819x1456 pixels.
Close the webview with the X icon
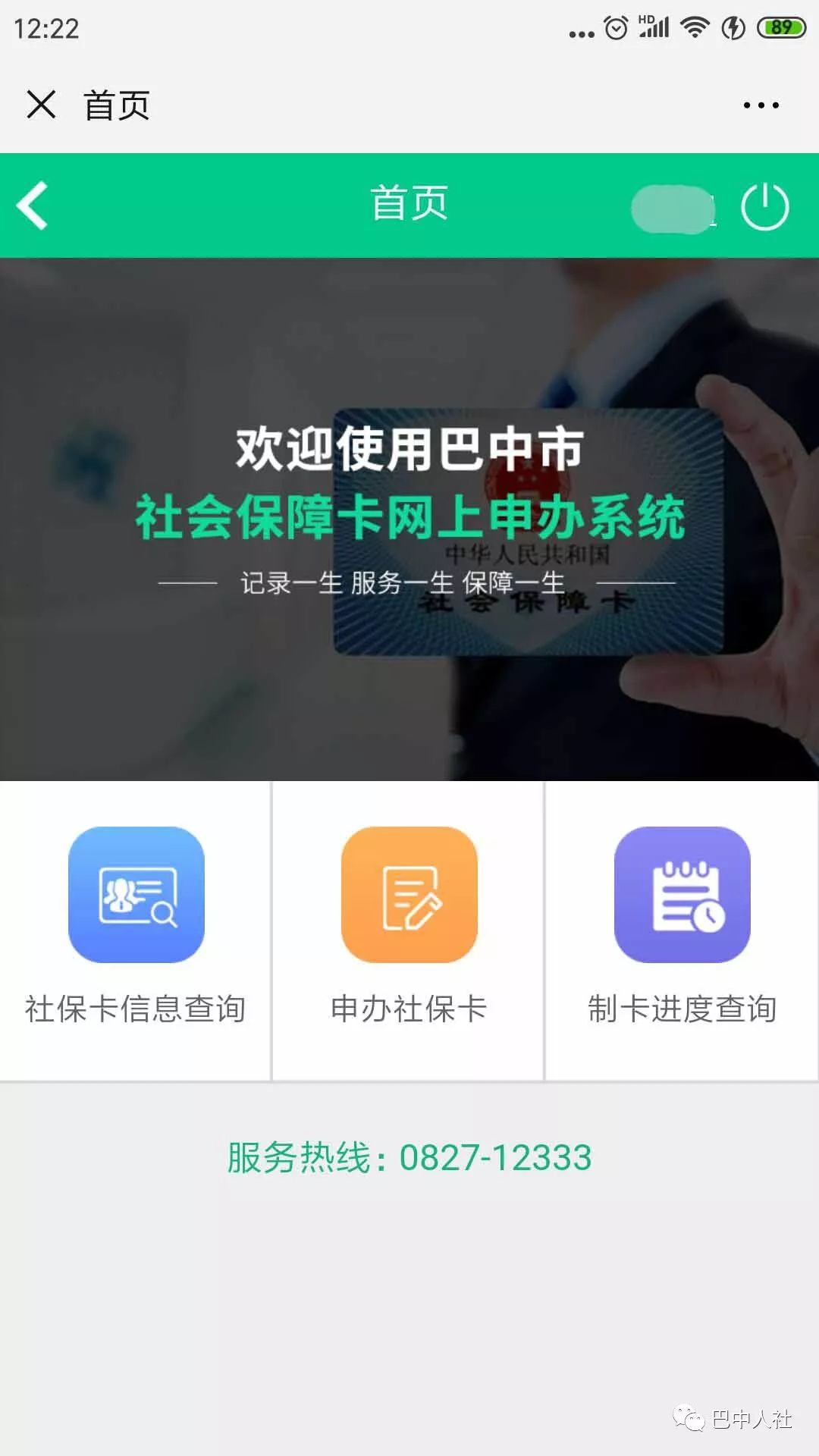(x=41, y=105)
